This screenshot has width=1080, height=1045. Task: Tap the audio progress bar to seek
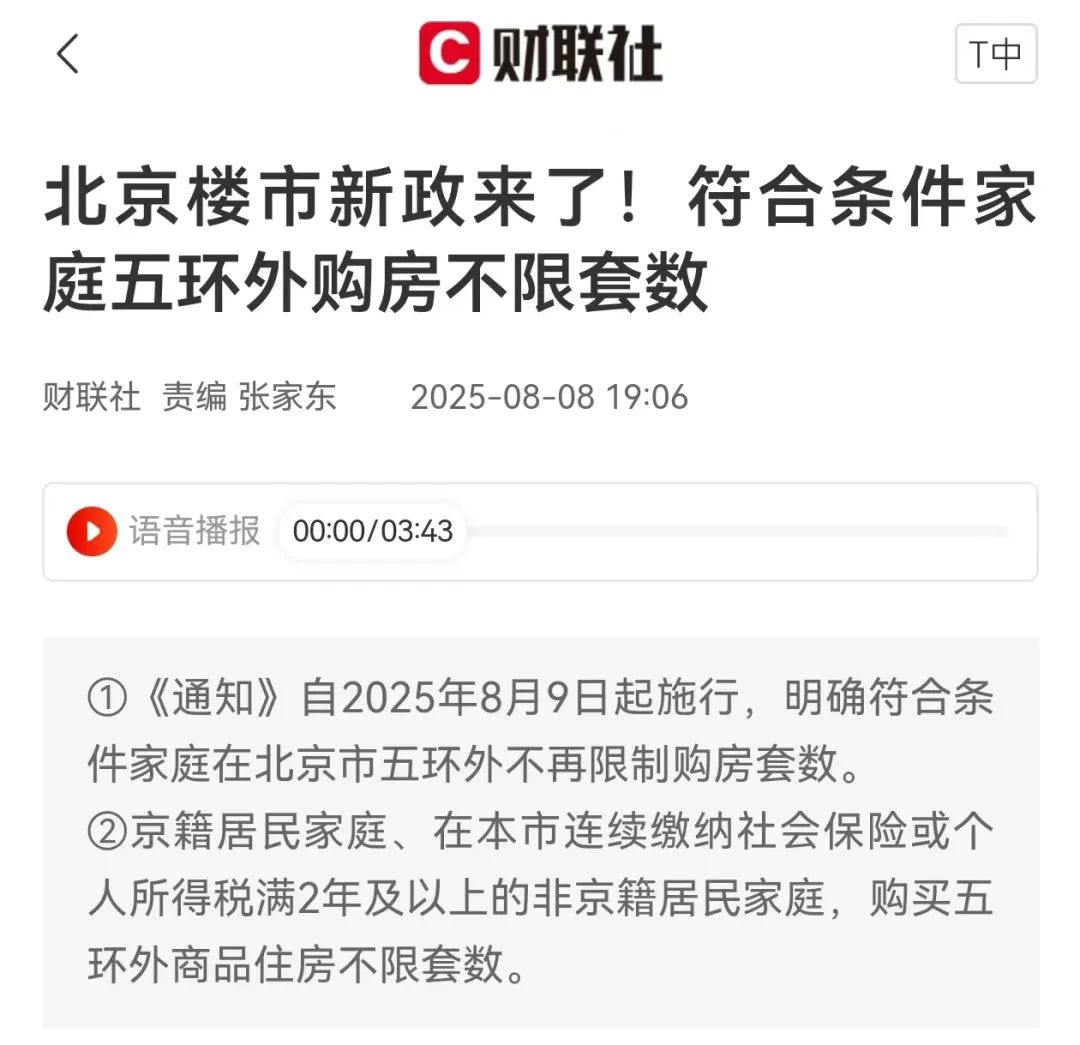point(735,531)
